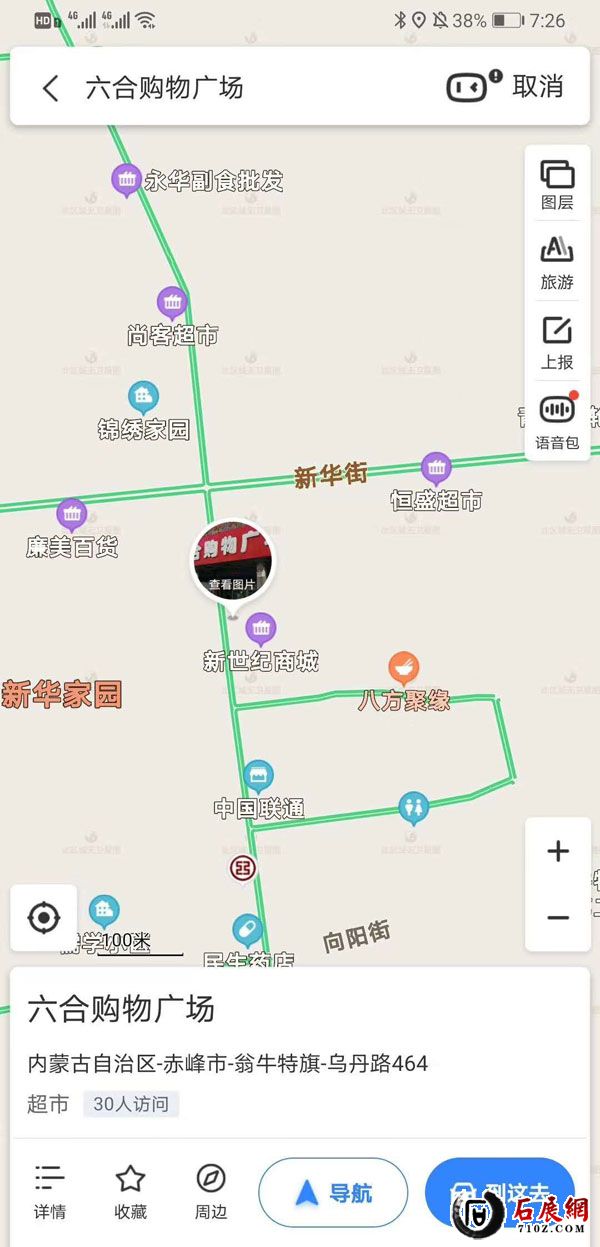Open the 语音包 voice pack option
Viewport: 600px width, 1247px height.
557,422
